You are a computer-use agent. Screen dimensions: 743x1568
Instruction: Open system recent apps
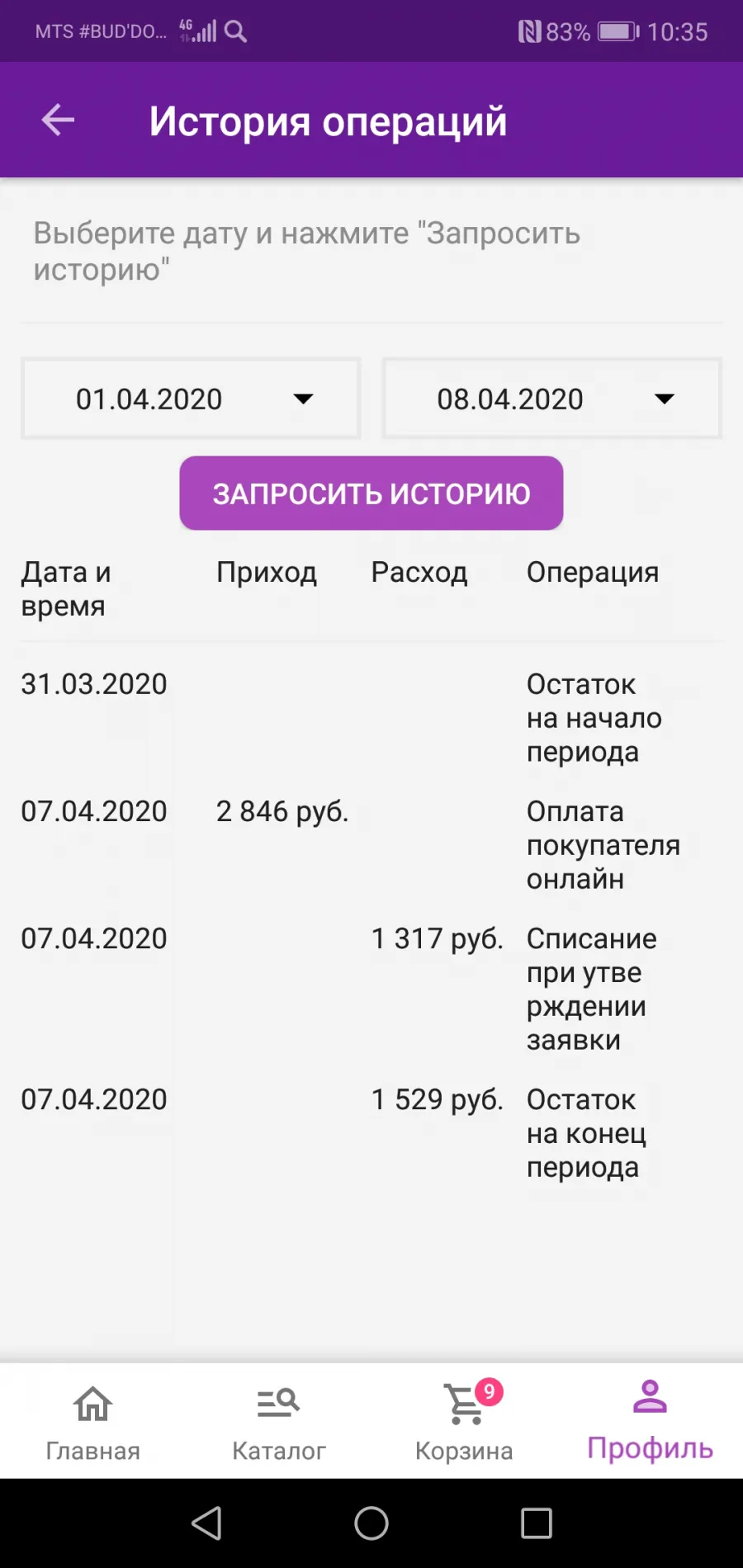pyautogui.click(x=537, y=1523)
